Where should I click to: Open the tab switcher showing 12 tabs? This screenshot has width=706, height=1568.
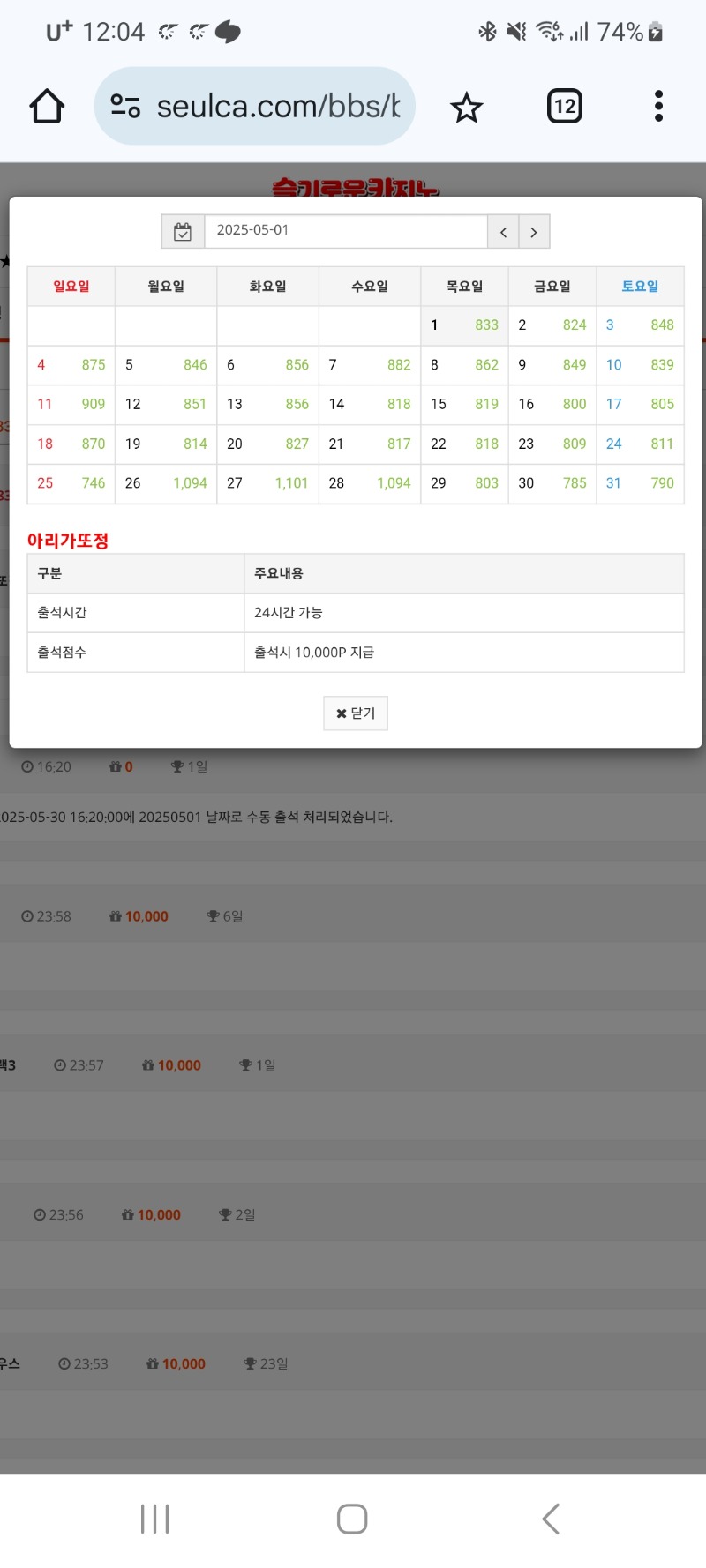[x=565, y=107]
